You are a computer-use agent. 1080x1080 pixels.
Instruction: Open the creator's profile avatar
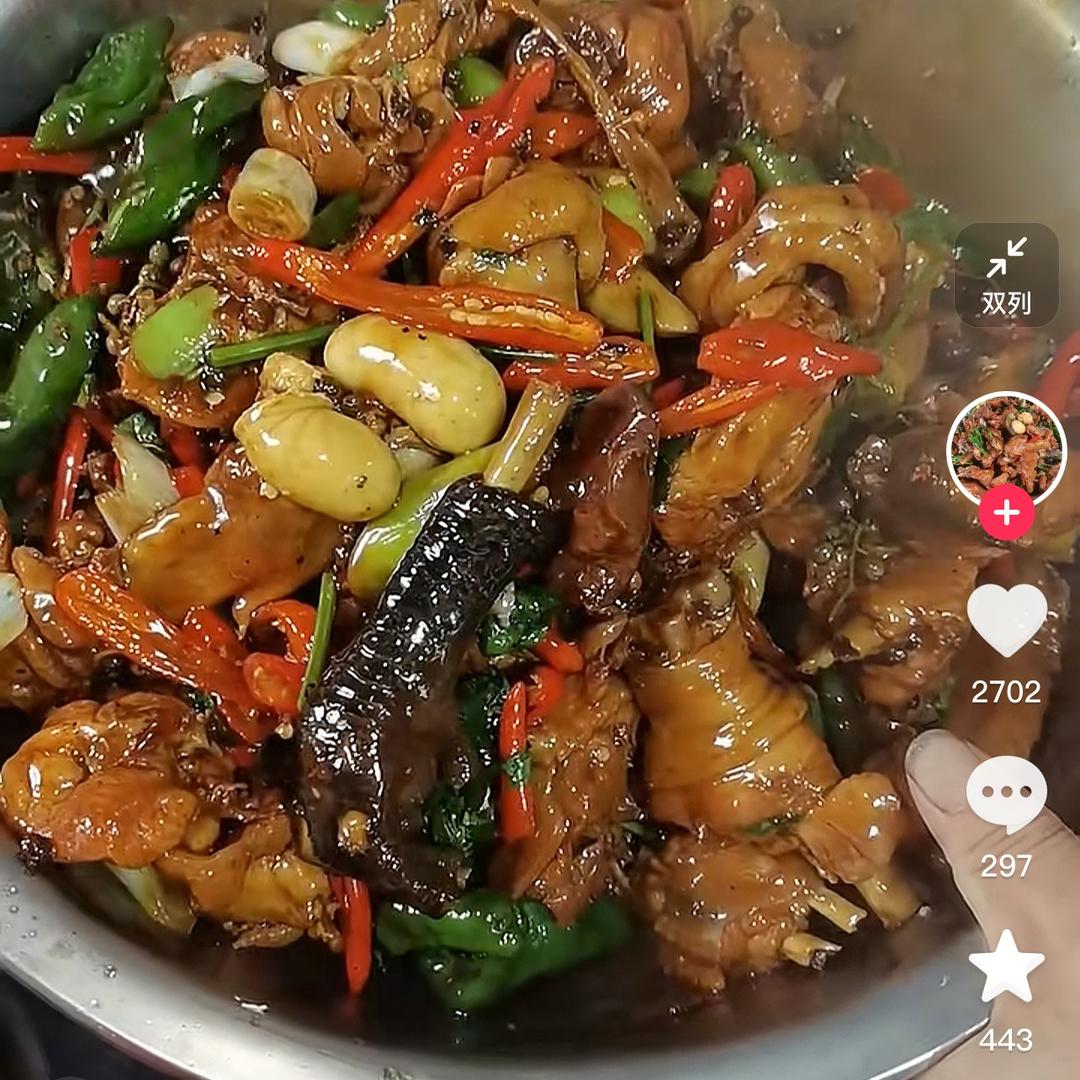1006,447
